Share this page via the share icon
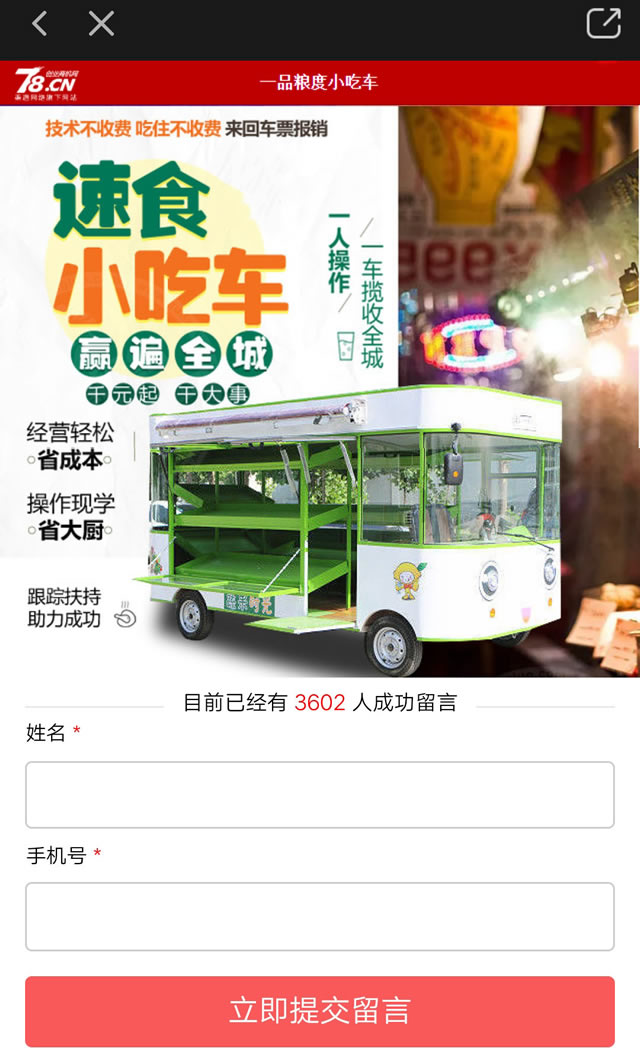Image resolution: width=640 pixels, height=1060 pixels. (603, 24)
